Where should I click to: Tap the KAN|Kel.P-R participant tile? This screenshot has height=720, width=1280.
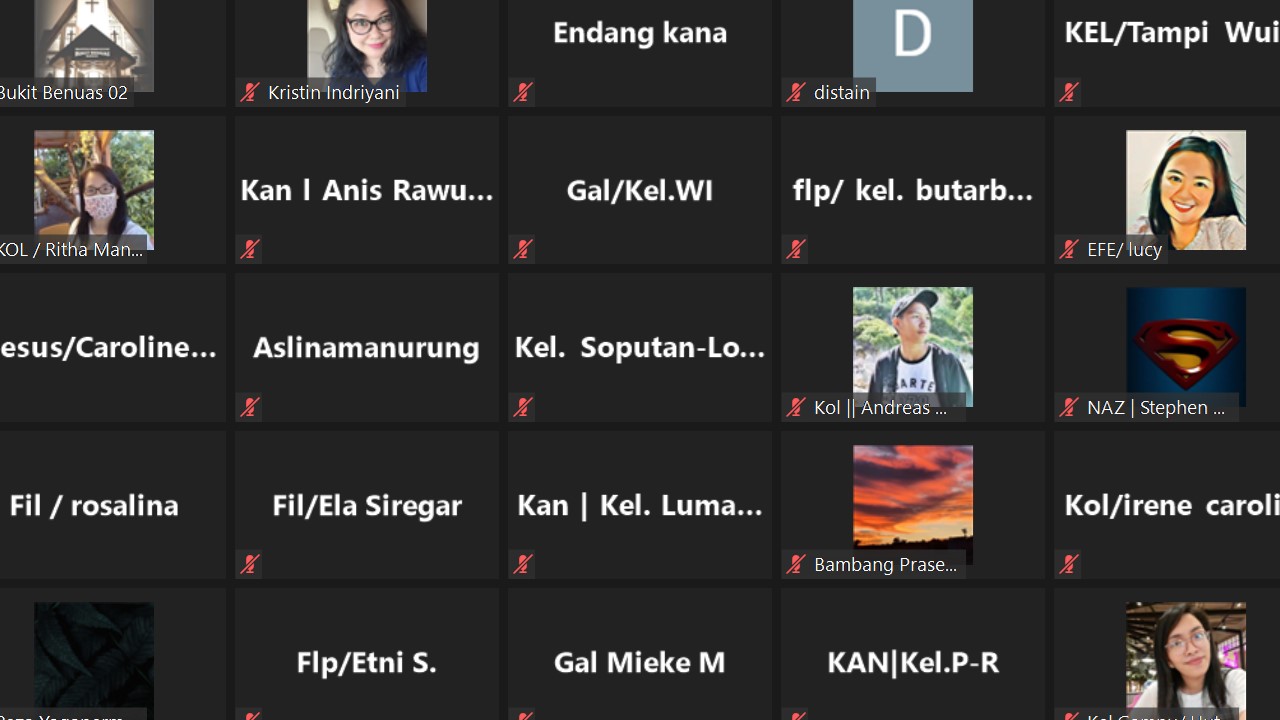912,660
